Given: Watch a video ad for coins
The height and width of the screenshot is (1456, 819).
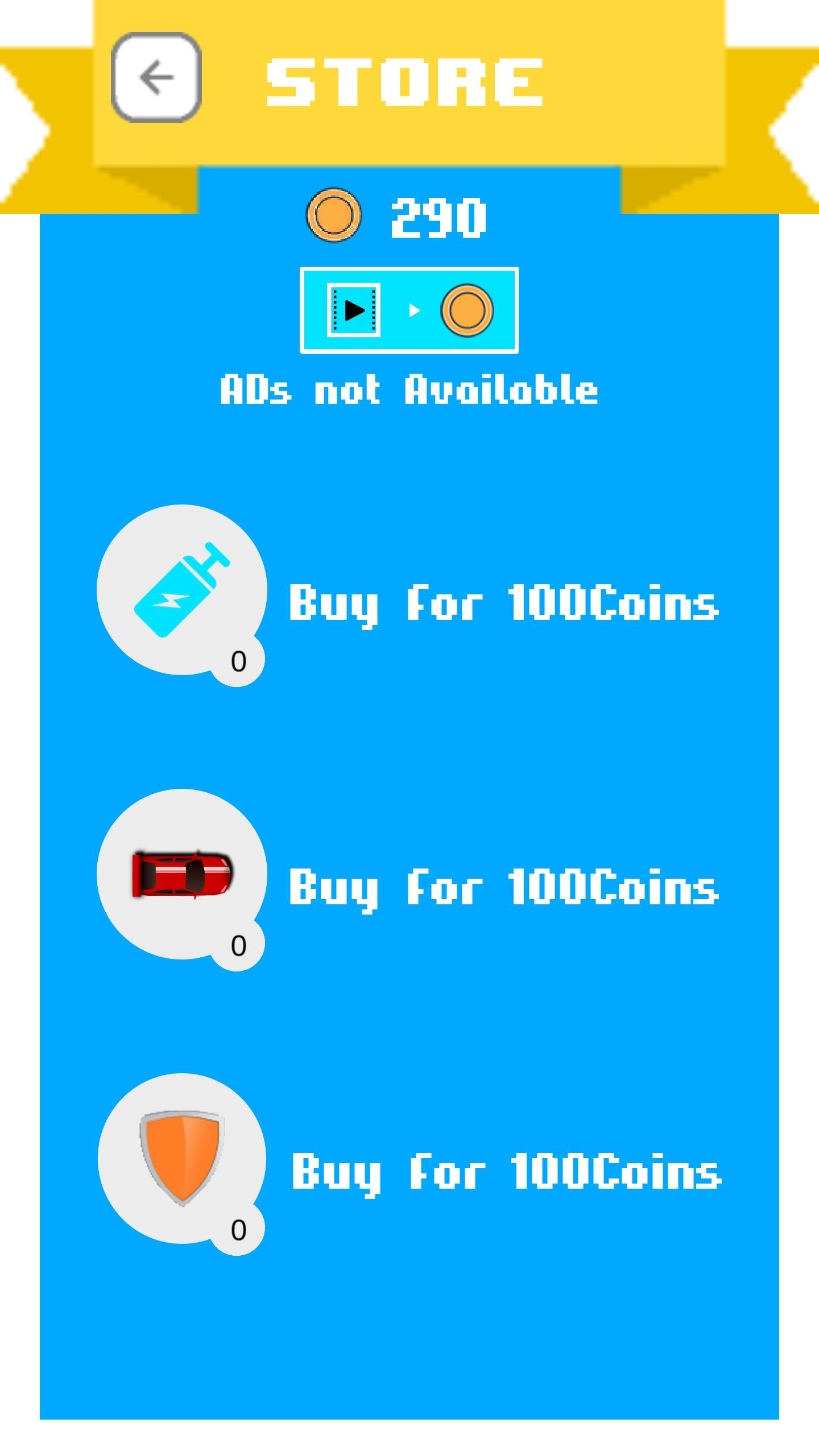Looking at the screenshot, I should coord(409,311).
